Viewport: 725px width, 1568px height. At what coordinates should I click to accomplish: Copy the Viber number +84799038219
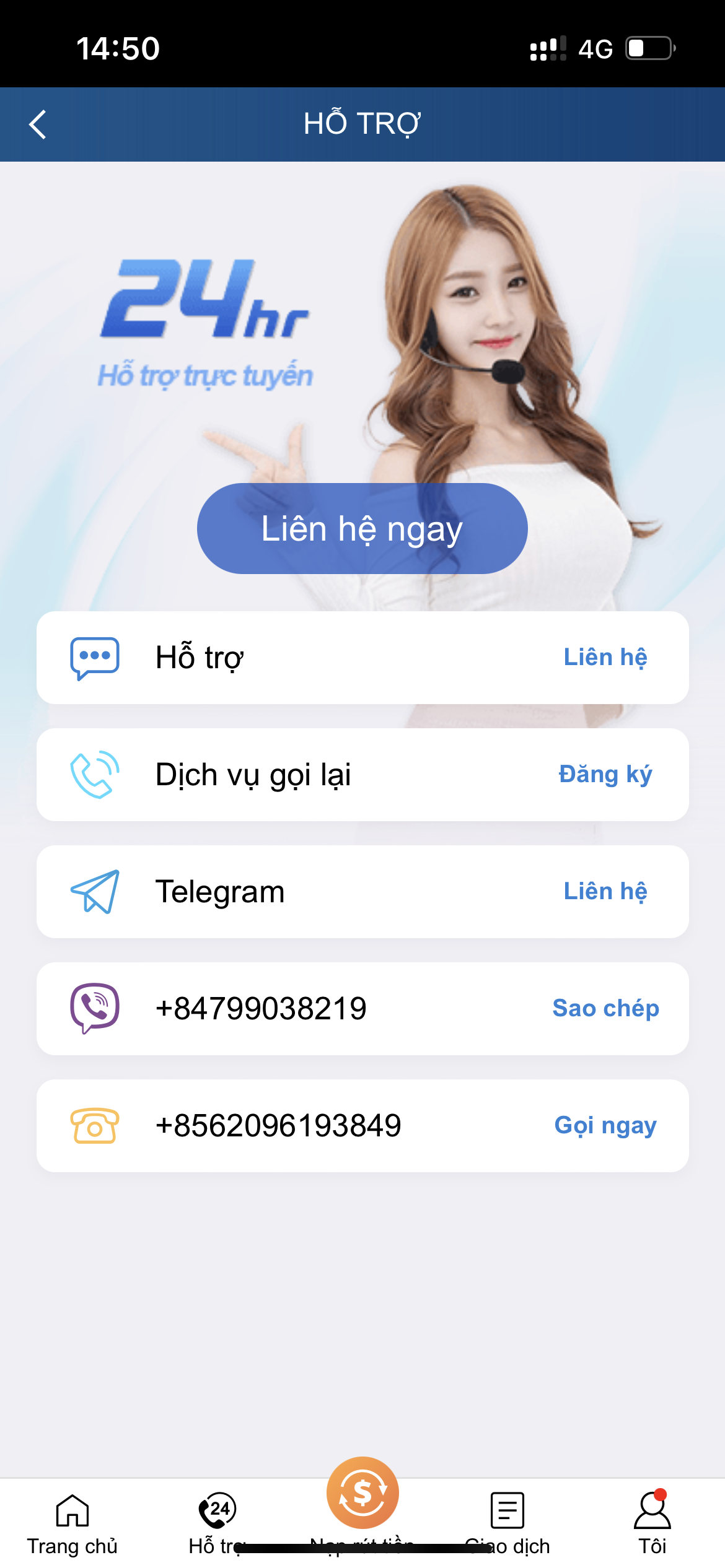point(605,1008)
